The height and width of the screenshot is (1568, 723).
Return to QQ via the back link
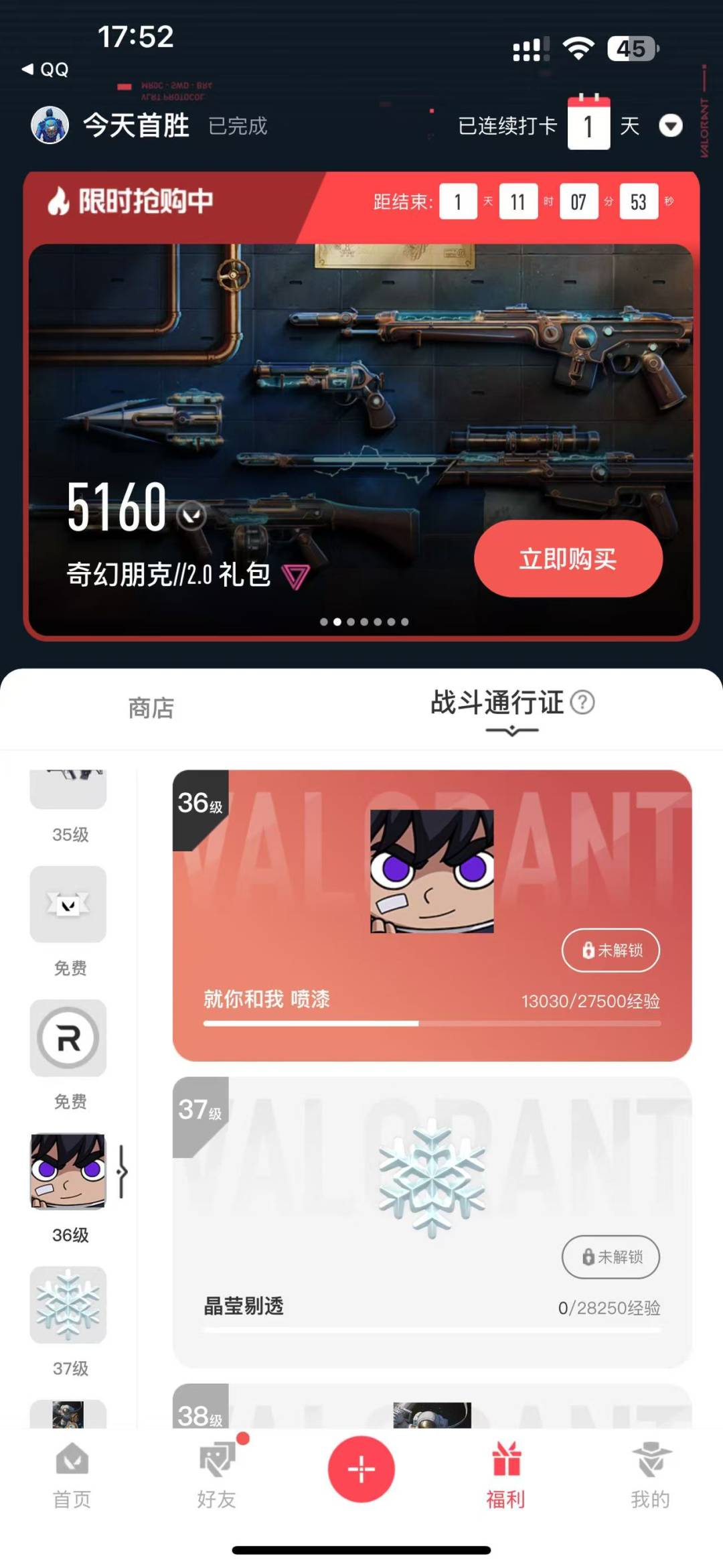45,70
